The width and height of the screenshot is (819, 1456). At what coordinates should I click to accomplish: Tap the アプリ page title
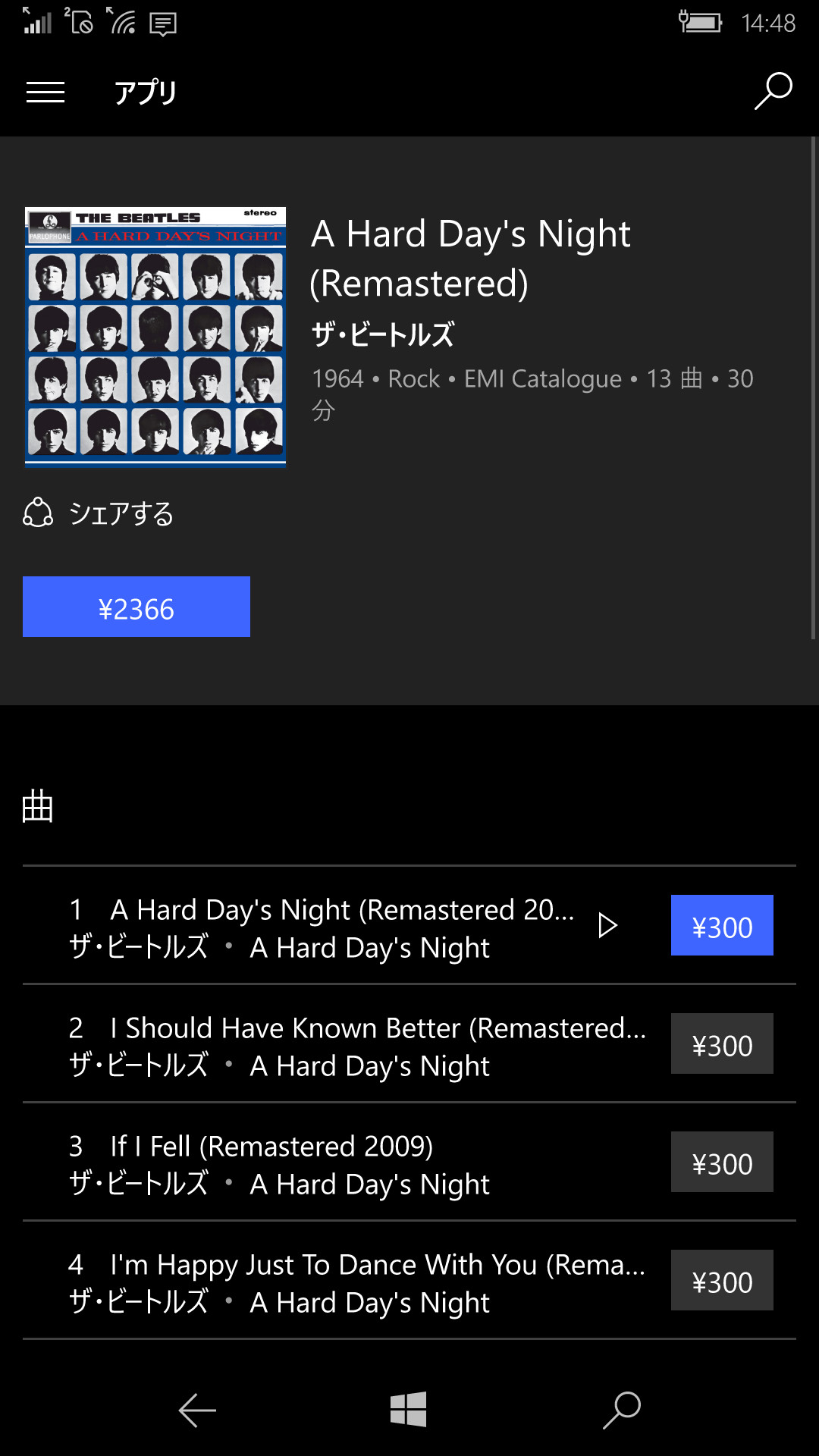(146, 92)
